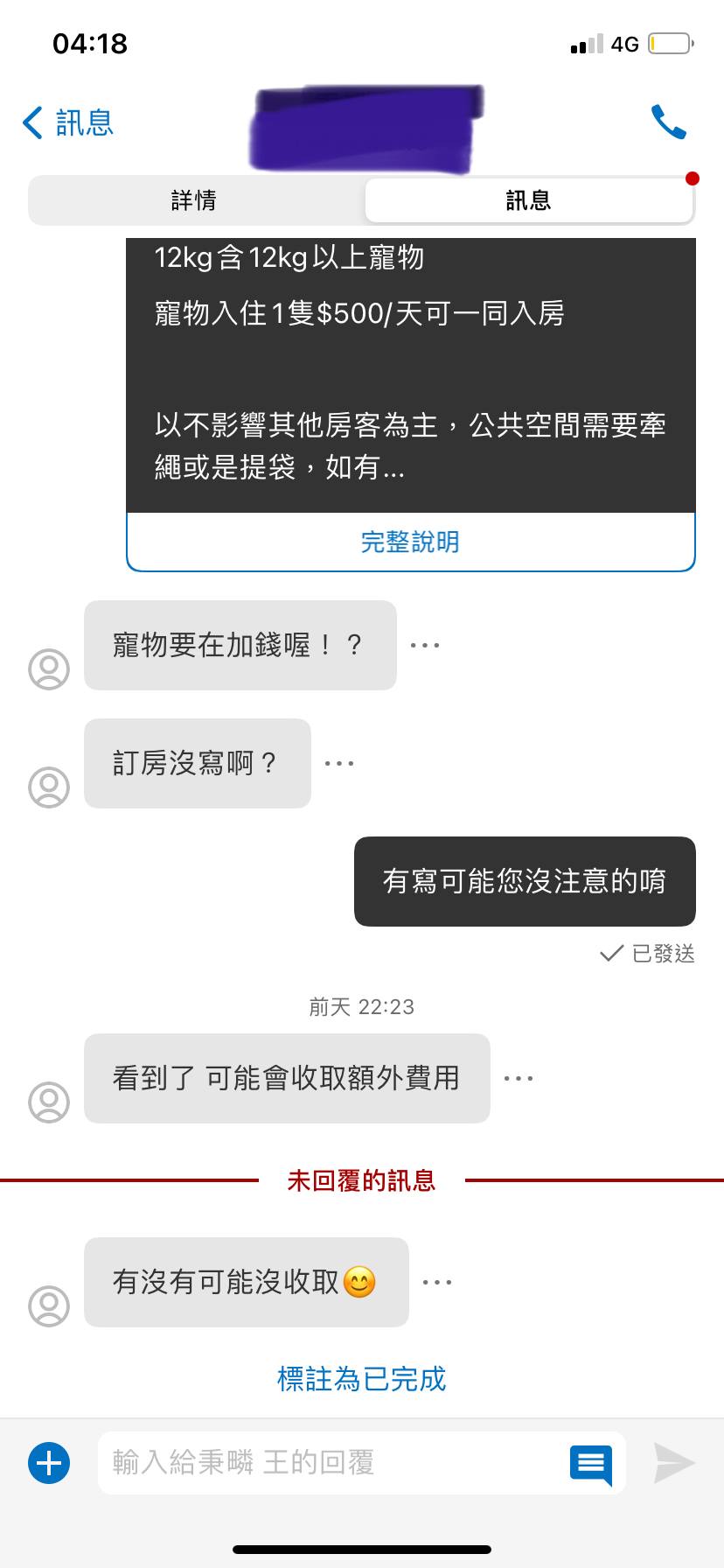This screenshot has height=1568, width=724.
Task: Select the 訊息 tab
Action: [528, 201]
